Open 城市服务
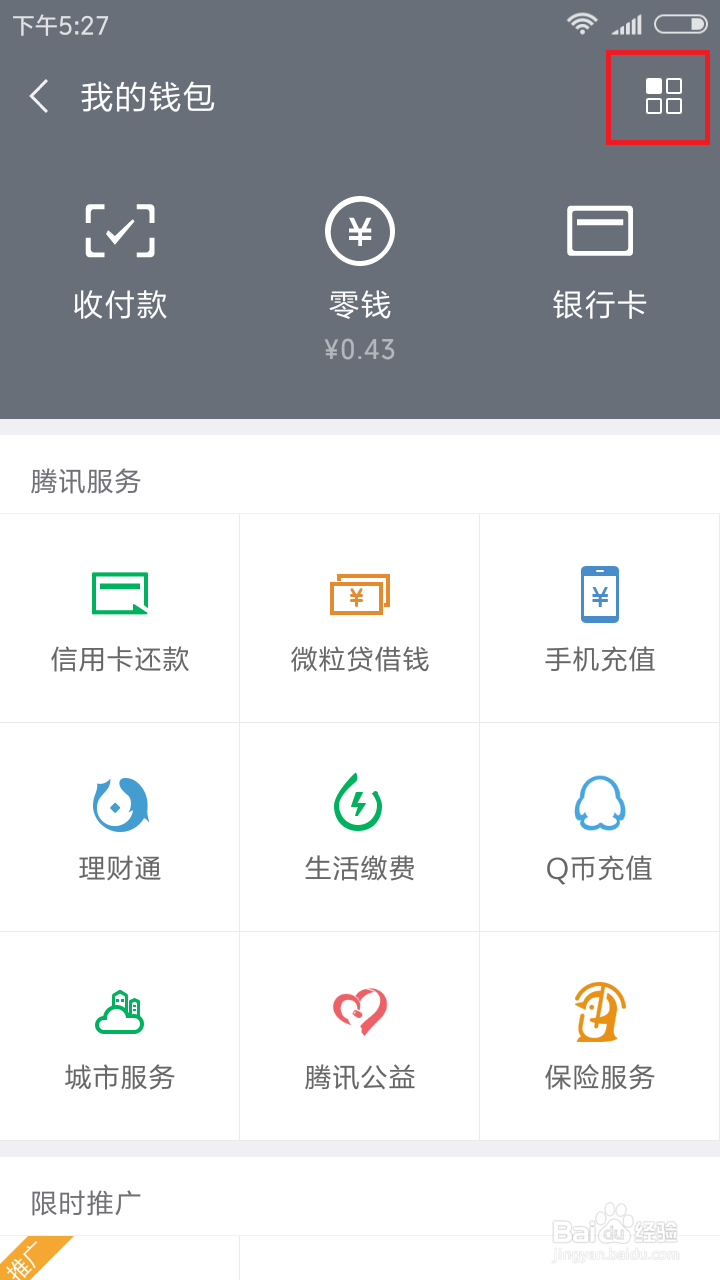720x1280 pixels. (120, 1036)
